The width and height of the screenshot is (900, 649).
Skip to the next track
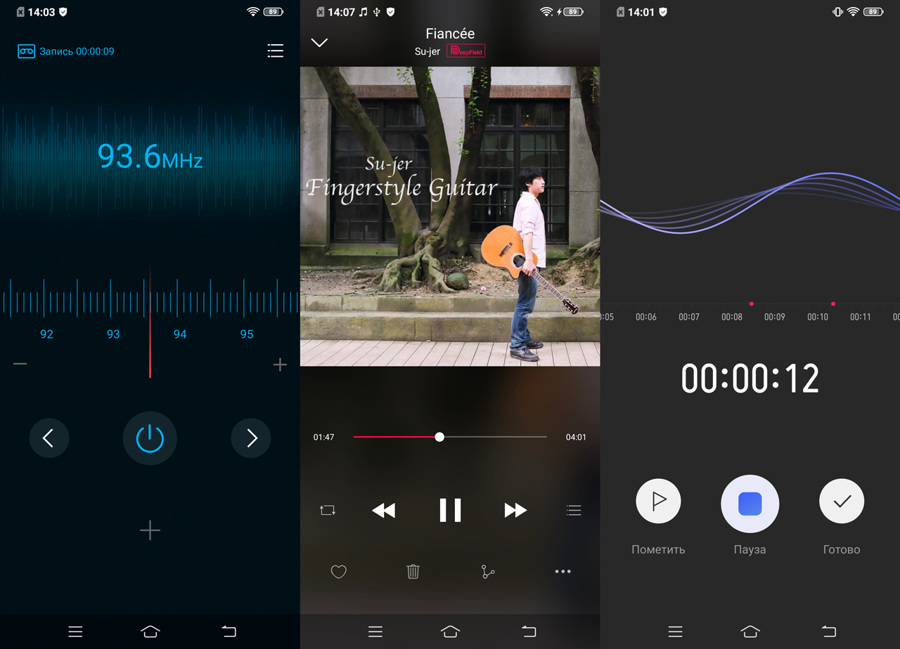515,510
